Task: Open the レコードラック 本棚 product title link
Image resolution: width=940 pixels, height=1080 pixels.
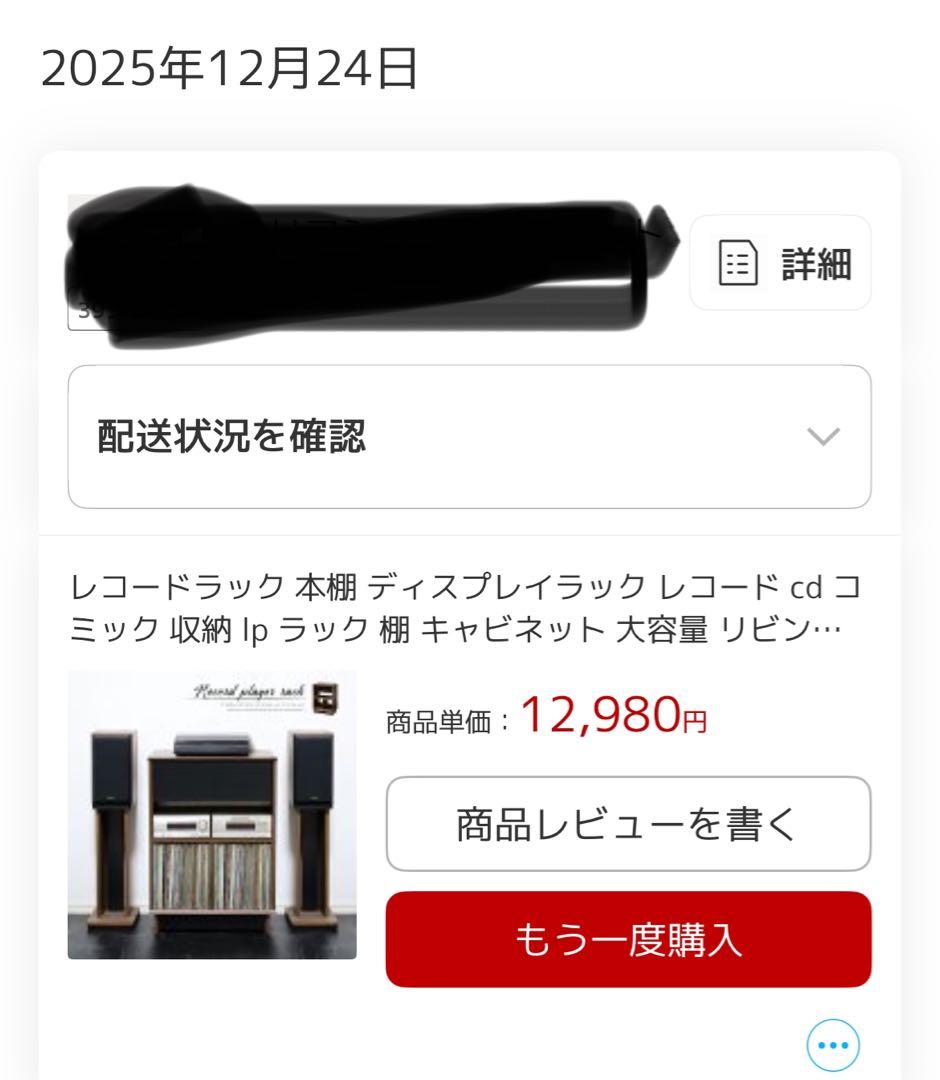Action: click(470, 605)
